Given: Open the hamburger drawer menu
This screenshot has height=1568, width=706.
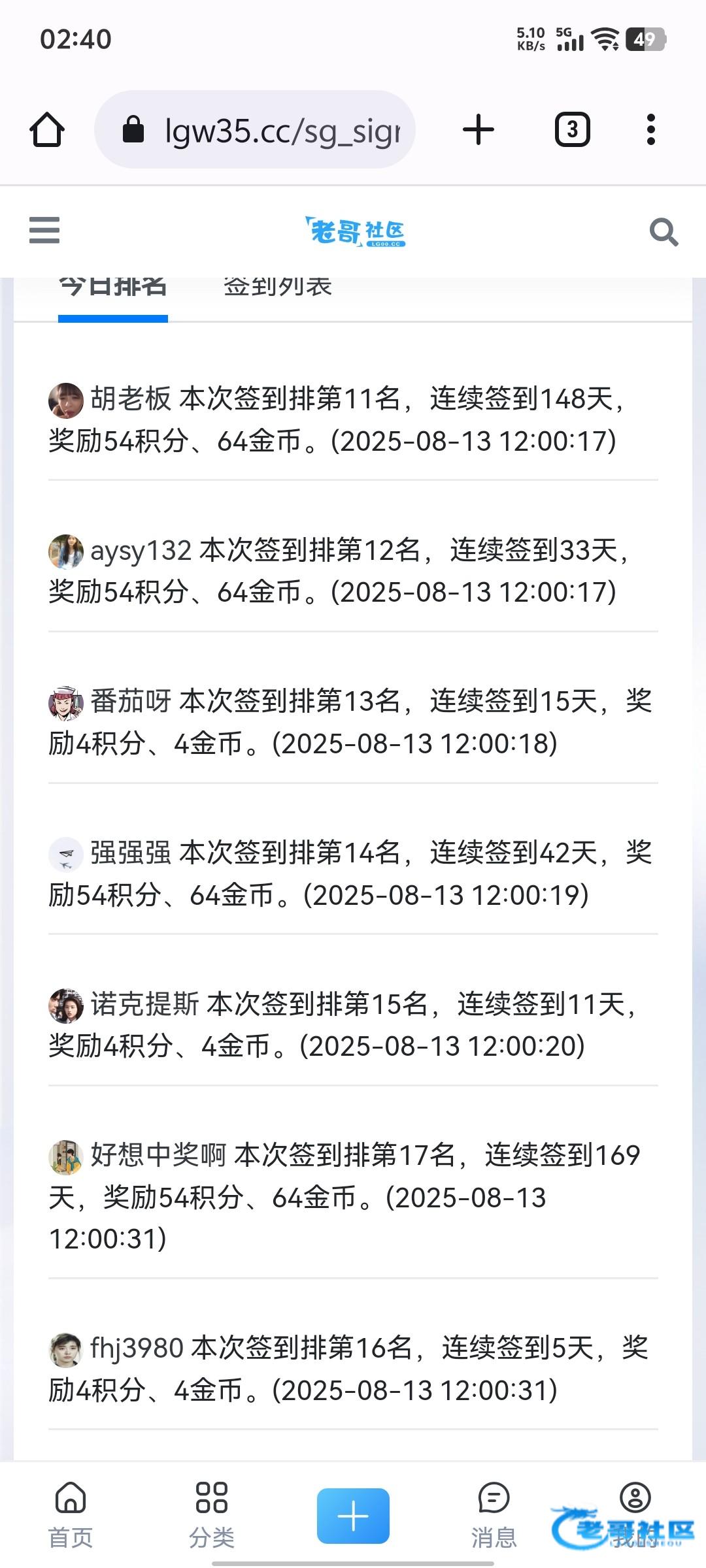Looking at the screenshot, I should (x=44, y=231).
